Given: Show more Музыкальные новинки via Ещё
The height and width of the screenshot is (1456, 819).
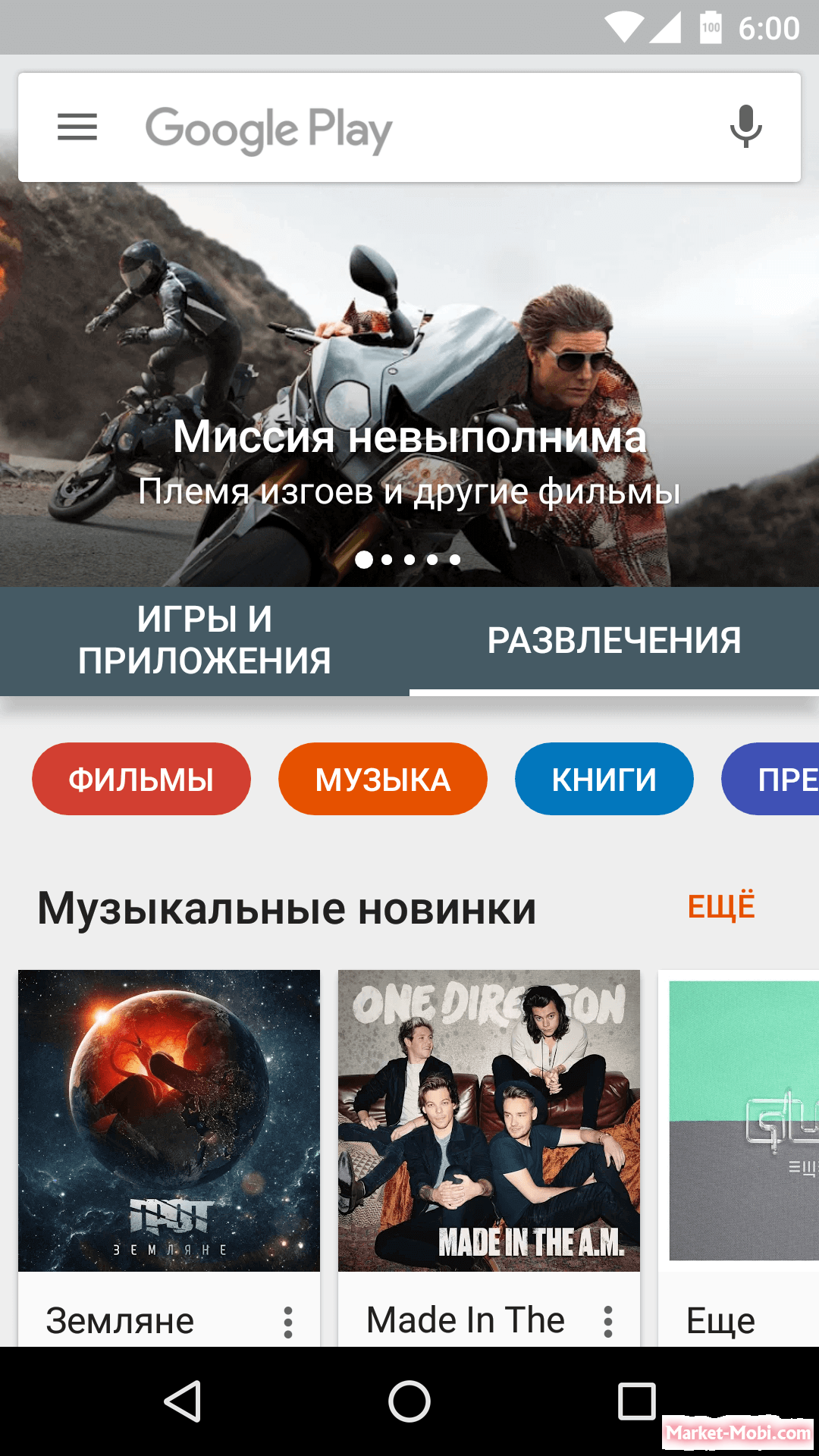Looking at the screenshot, I should (x=721, y=906).
